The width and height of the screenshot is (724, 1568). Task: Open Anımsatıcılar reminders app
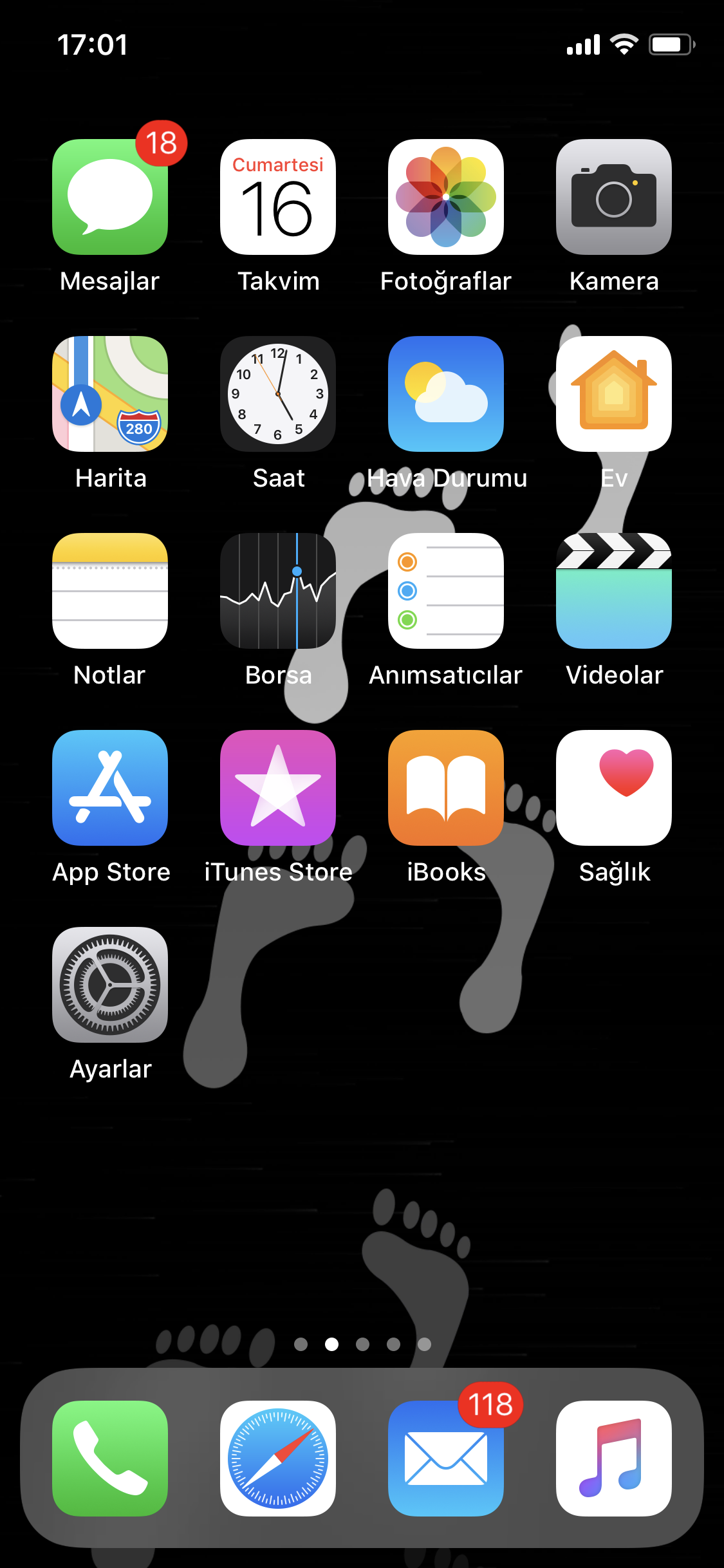(x=446, y=591)
